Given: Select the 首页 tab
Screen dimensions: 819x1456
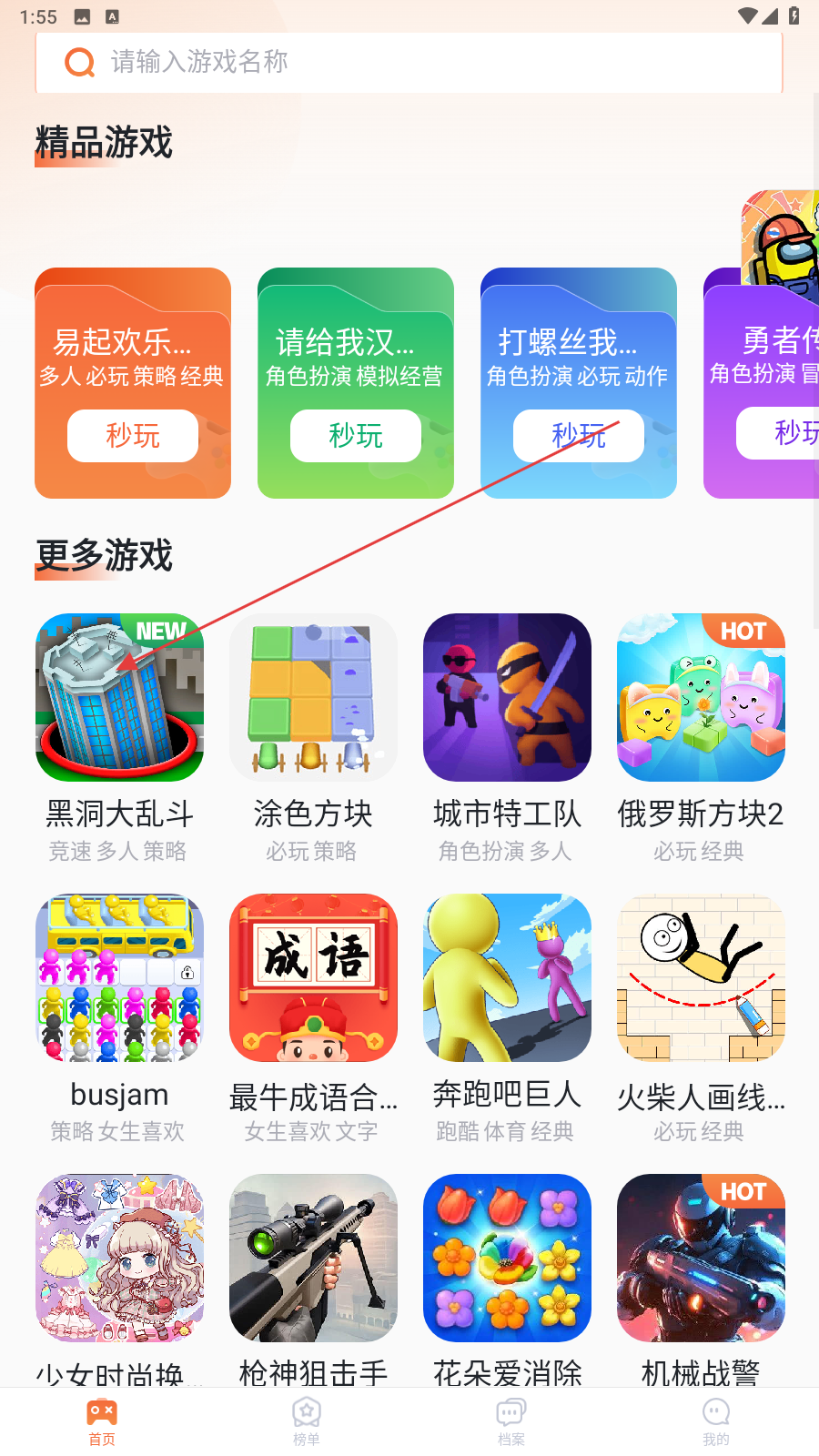Looking at the screenshot, I should click(x=102, y=1421).
